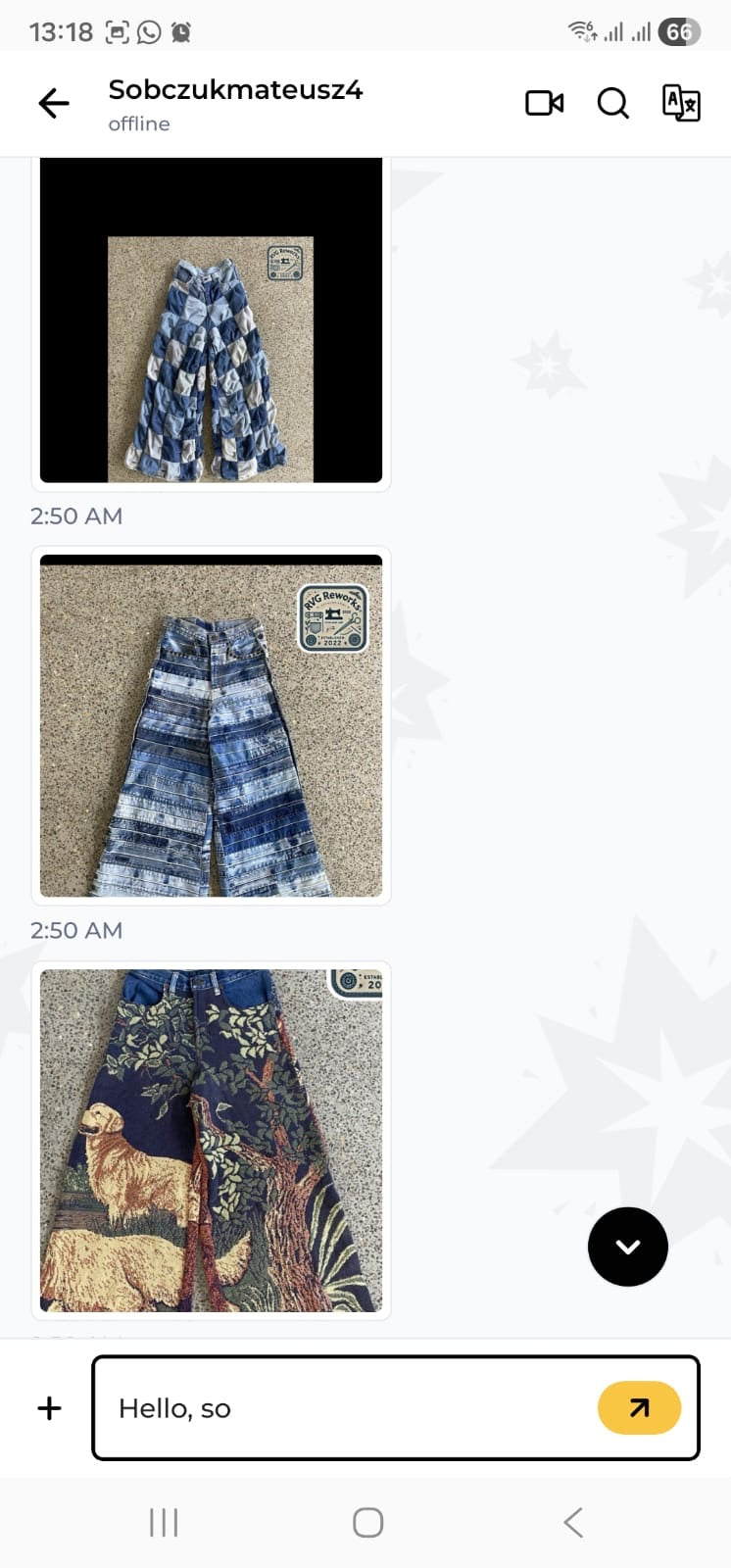This screenshot has width=731, height=1568.
Task: Go to the home screen via the navigation bar
Action: (367, 1522)
